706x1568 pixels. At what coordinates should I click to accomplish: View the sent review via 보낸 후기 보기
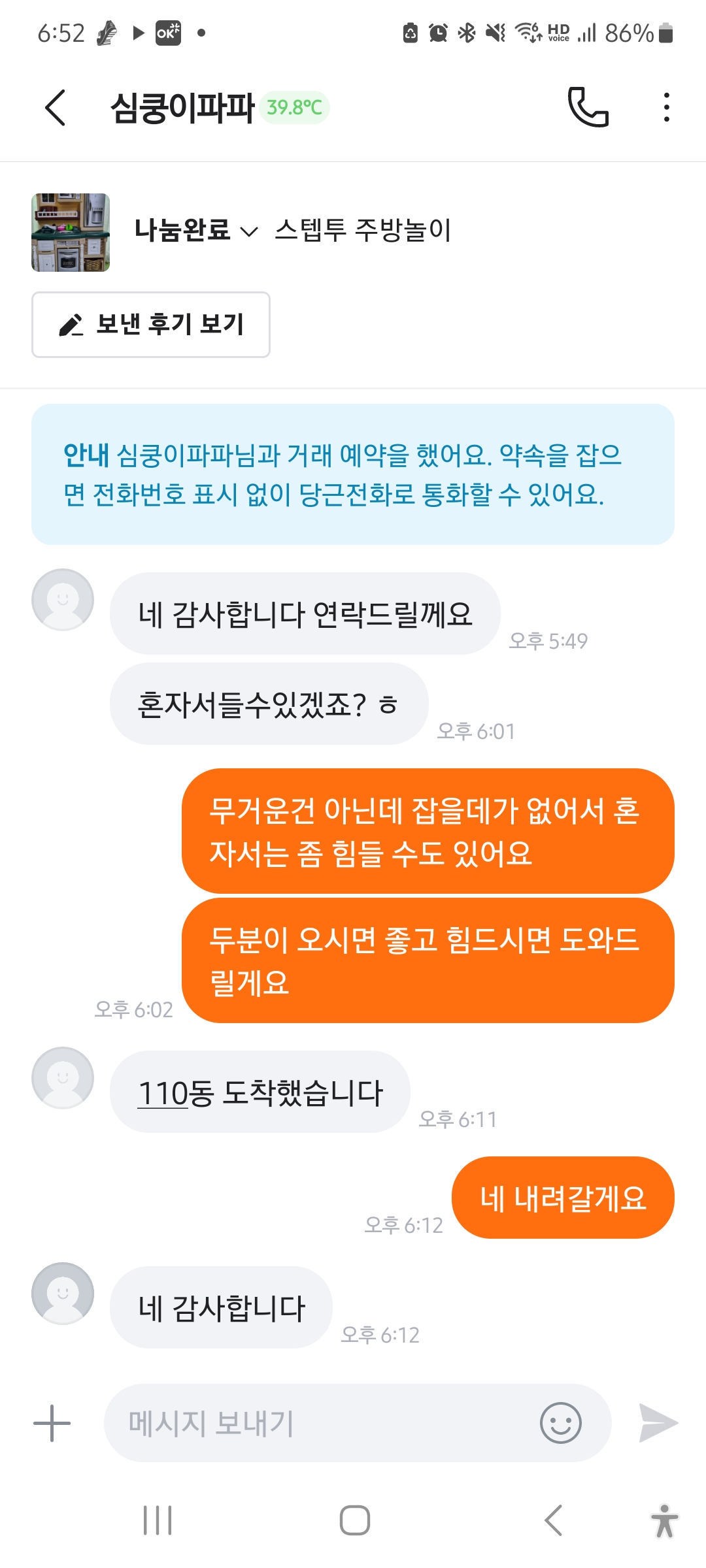[151, 325]
